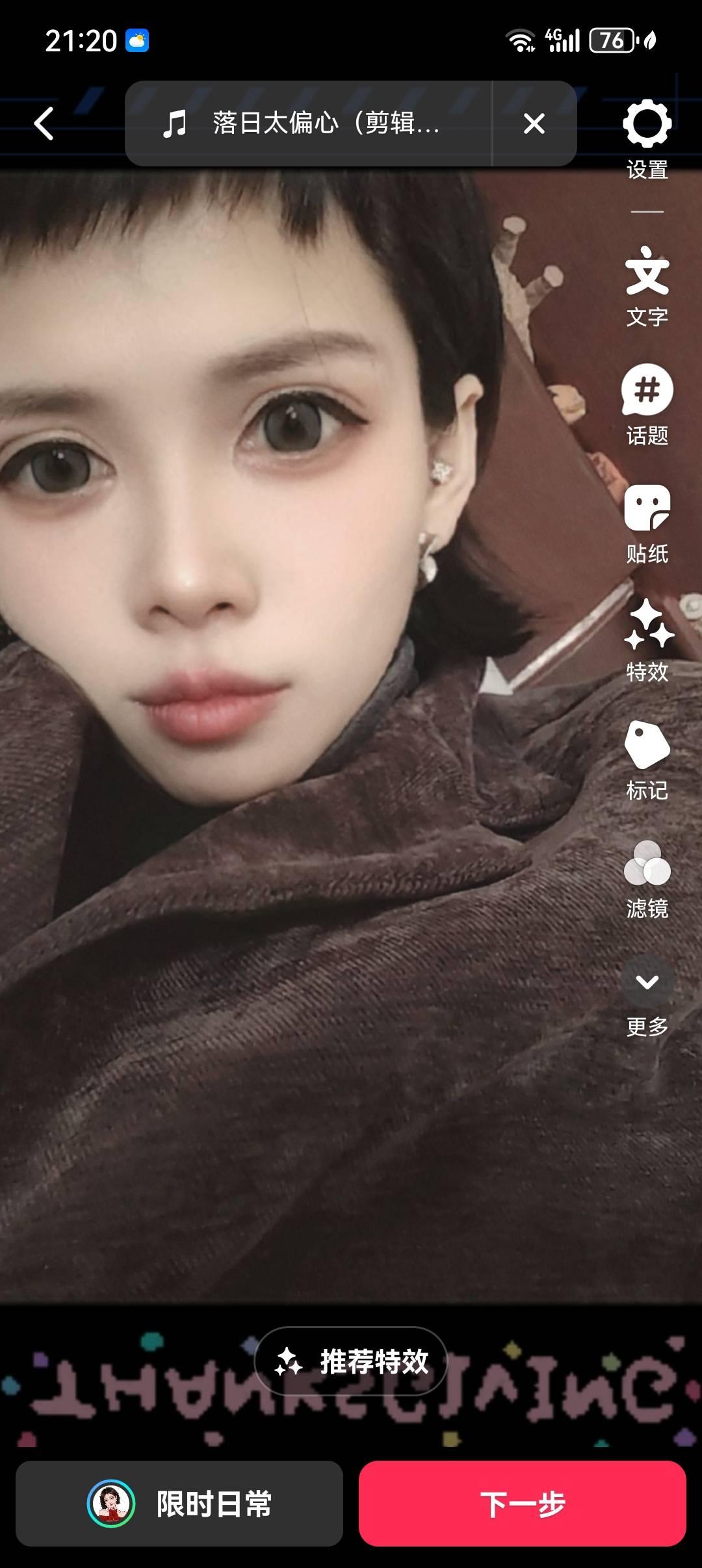The image size is (702, 1568).
Task: Add a hashtag via 话题
Action: pyautogui.click(x=647, y=404)
